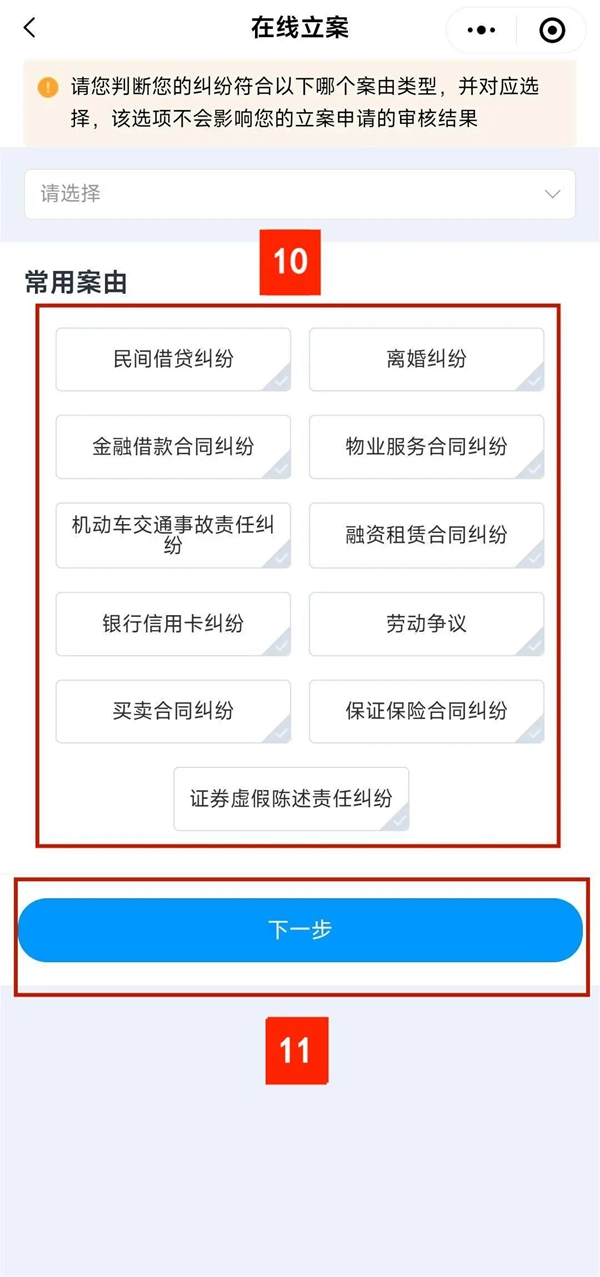Select 民间借贷纠纷 as case type

tap(173, 359)
